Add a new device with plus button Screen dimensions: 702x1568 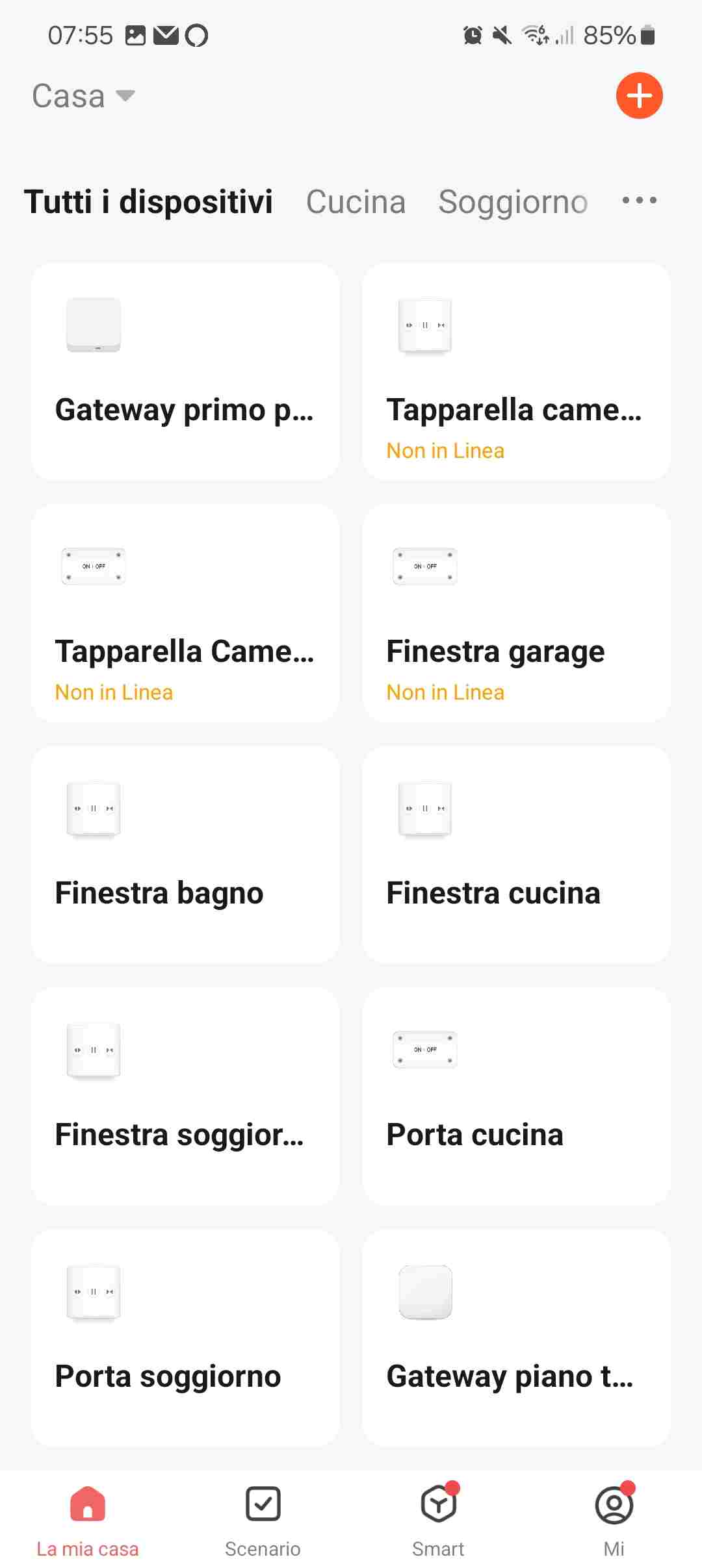click(639, 95)
